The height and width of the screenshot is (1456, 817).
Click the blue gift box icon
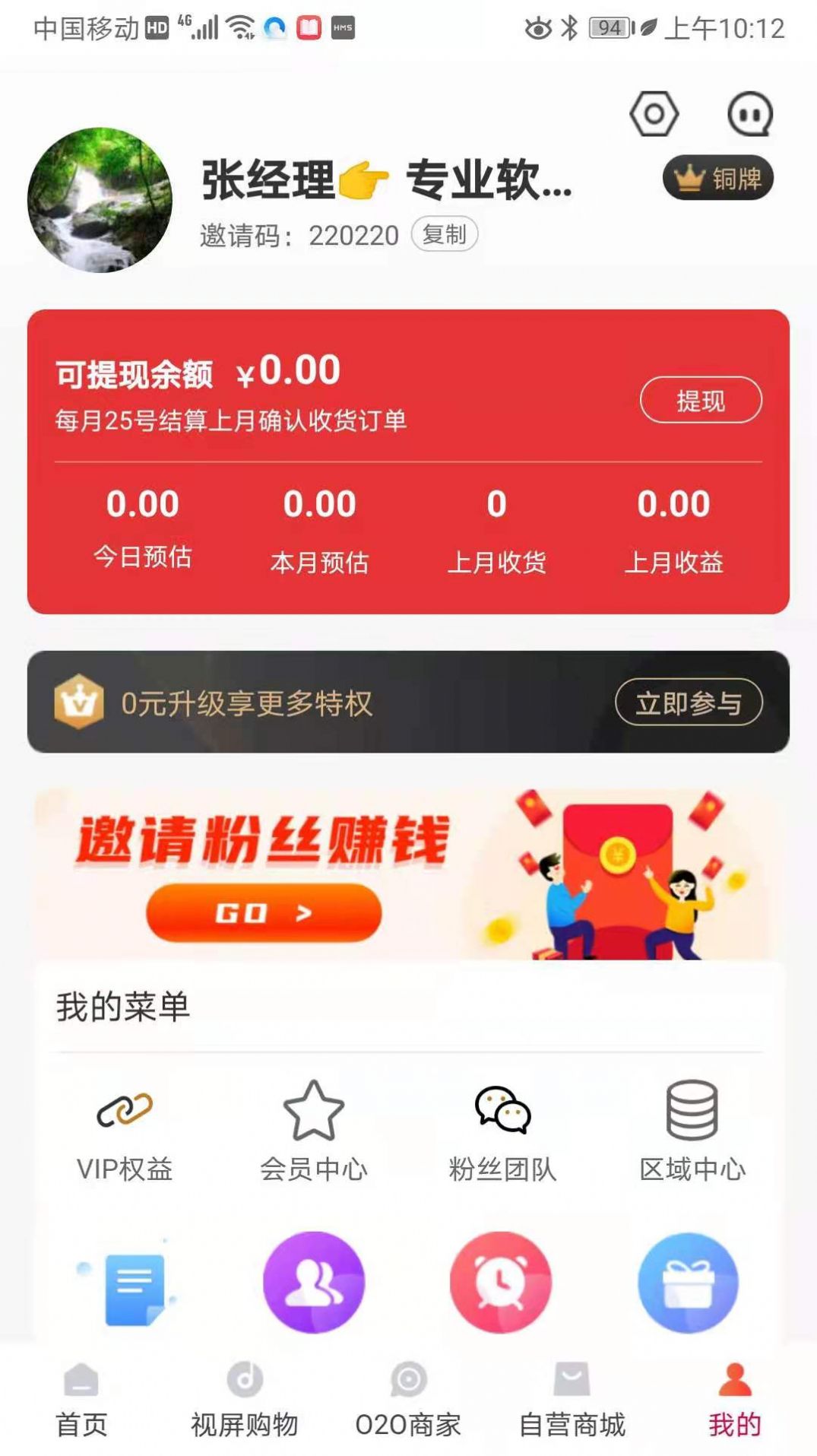point(690,1283)
